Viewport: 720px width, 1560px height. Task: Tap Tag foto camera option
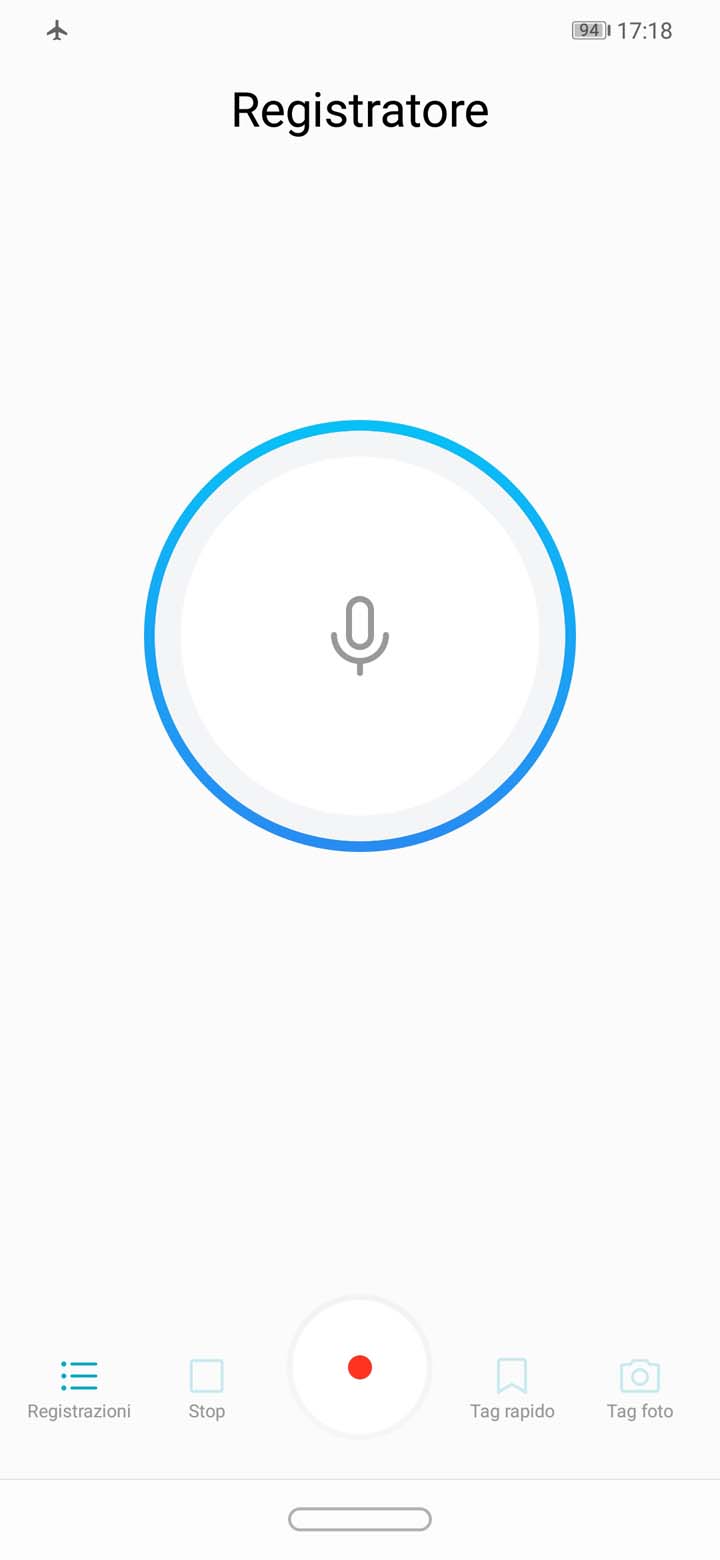pos(640,1389)
